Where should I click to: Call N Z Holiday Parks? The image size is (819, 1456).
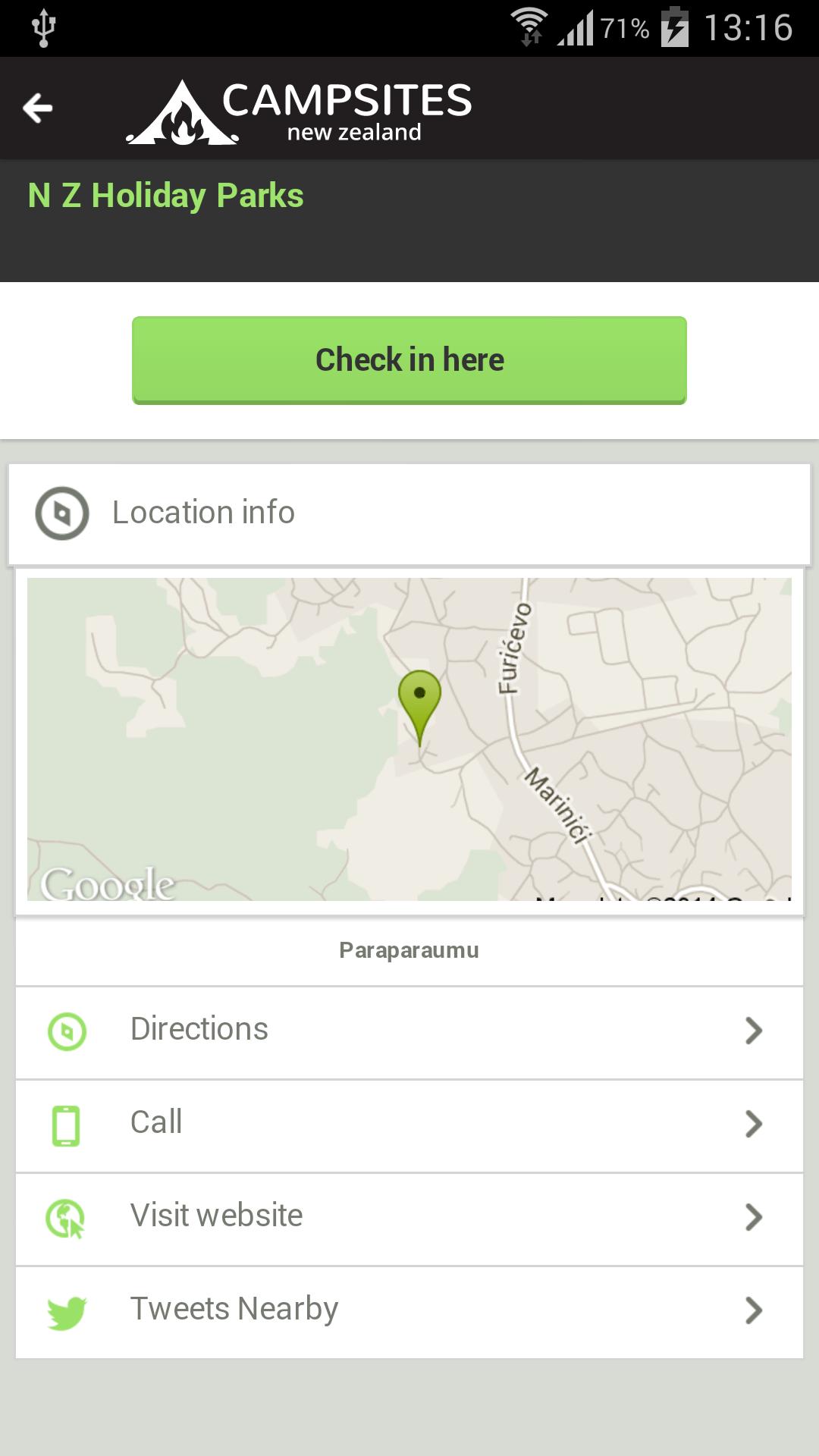(409, 1123)
